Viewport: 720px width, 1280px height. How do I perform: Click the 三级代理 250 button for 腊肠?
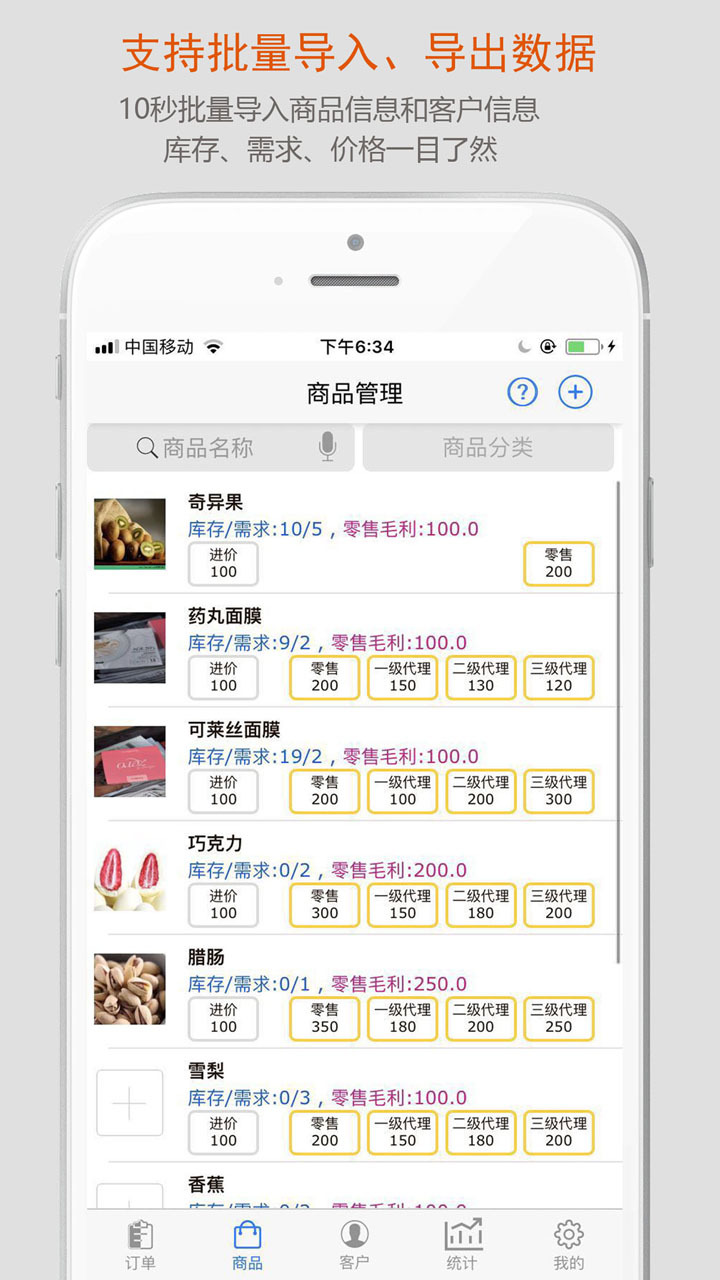coord(558,1019)
